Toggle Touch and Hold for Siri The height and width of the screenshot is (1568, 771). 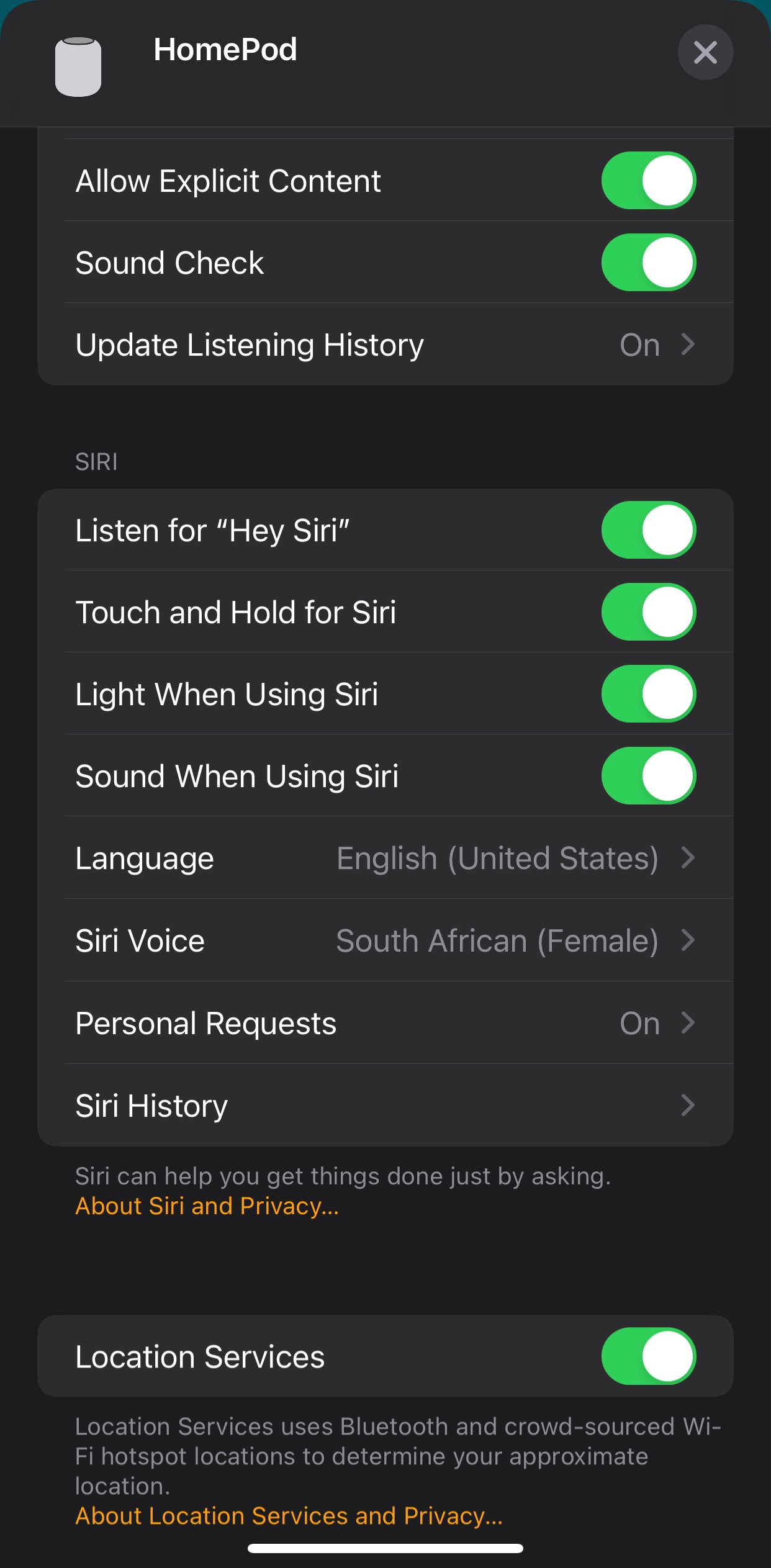tap(649, 612)
